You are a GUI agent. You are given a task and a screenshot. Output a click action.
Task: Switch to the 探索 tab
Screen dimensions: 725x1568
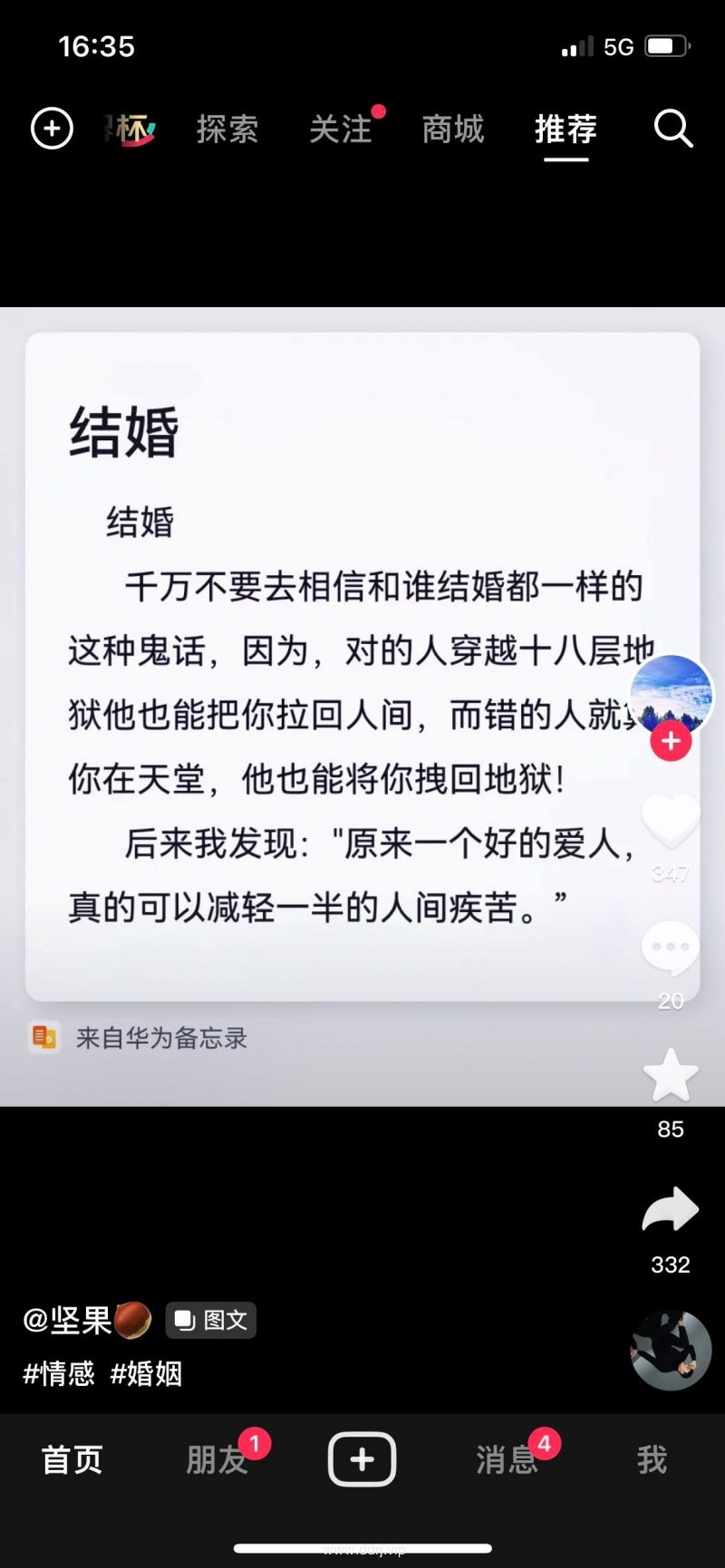click(227, 130)
